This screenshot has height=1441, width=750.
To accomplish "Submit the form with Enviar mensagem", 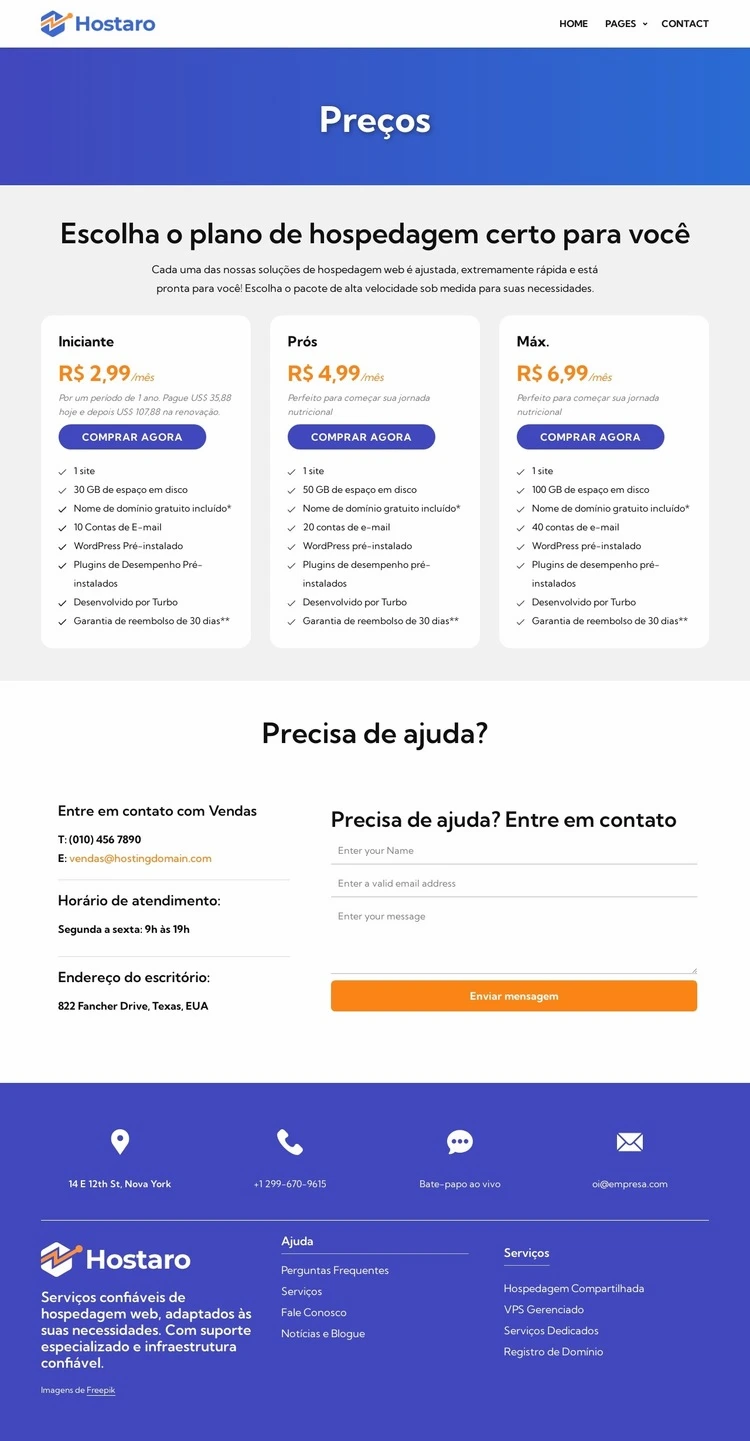I will click(x=513, y=996).
